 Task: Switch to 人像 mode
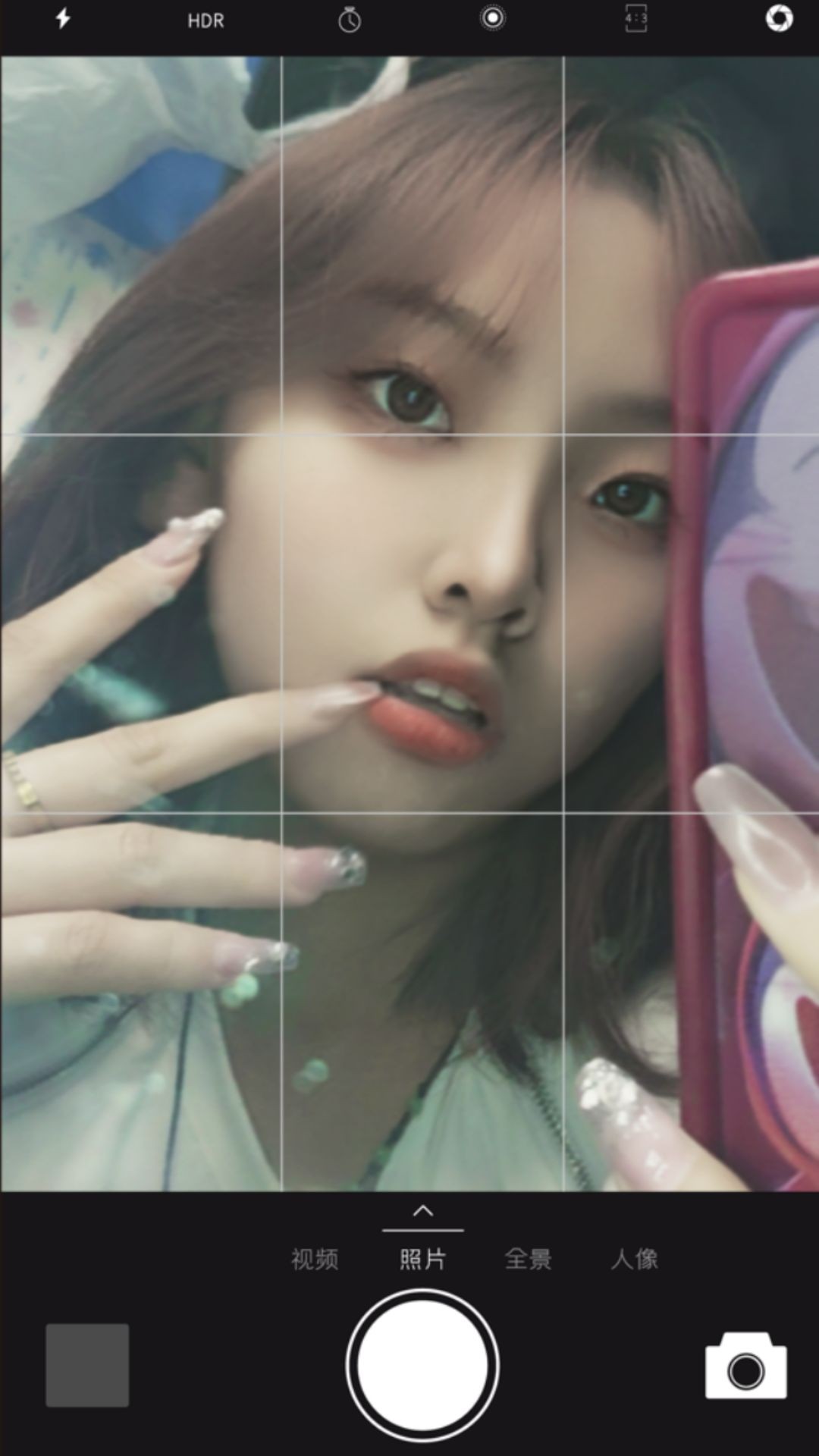click(x=635, y=1259)
